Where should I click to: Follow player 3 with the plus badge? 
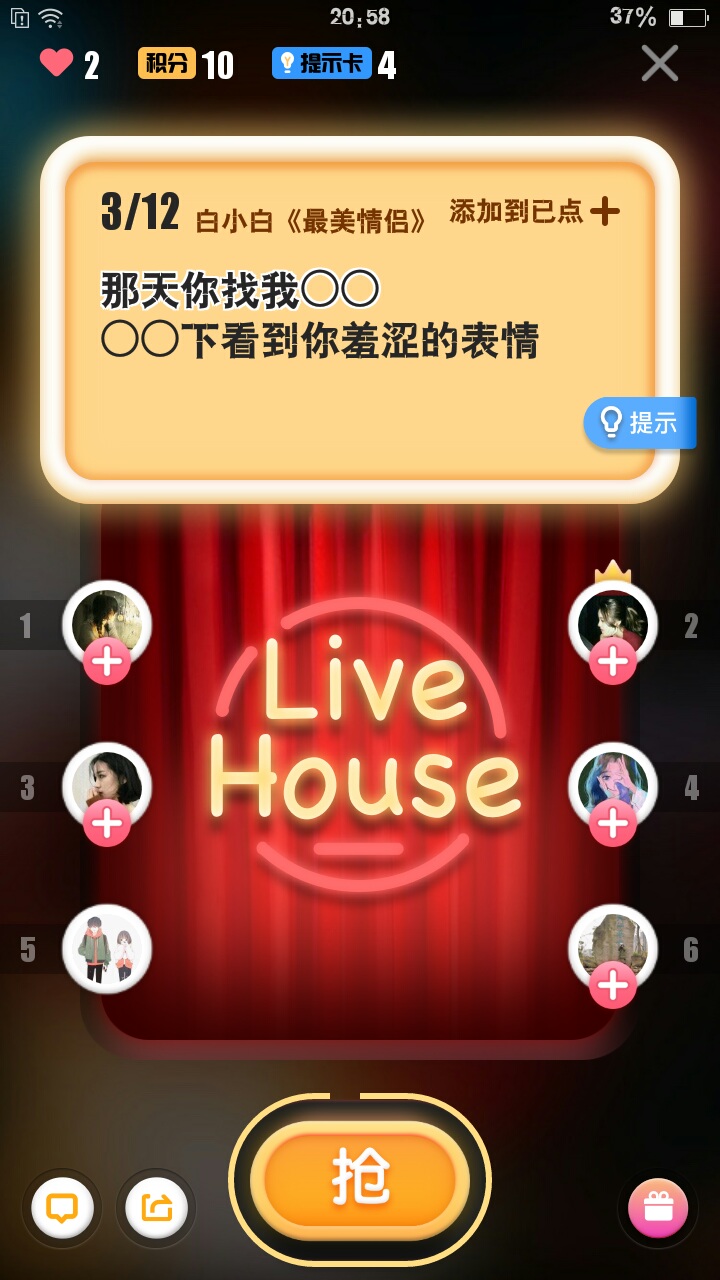[106, 822]
